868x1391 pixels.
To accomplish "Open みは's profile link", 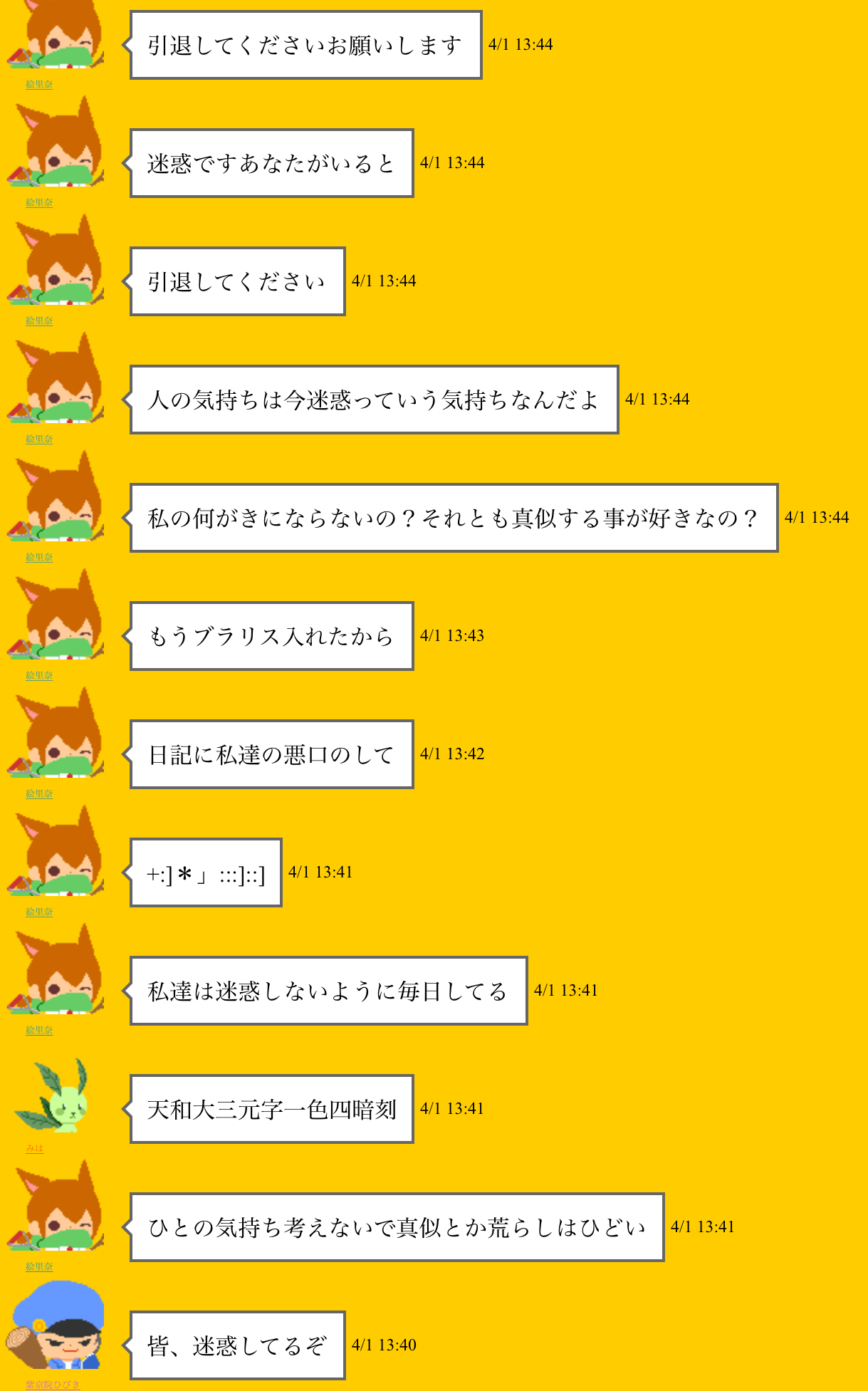I will coord(35,1148).
